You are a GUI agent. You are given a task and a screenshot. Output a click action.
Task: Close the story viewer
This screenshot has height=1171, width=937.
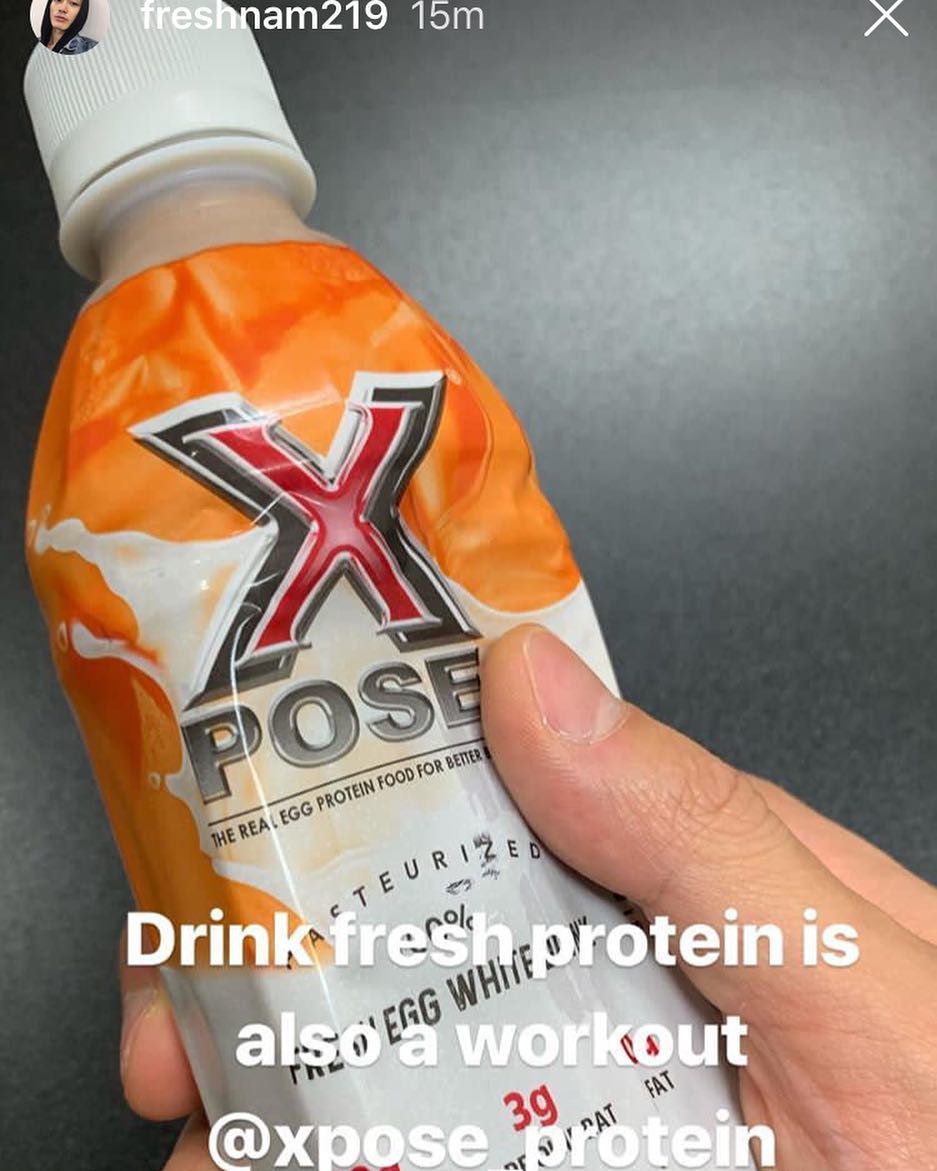pyautogui.click(x=886, y=18)
